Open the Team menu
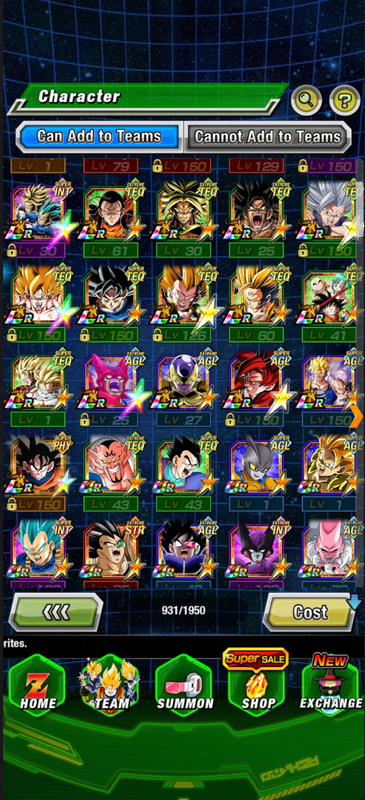365x800 pixels. tap(110, 685)
